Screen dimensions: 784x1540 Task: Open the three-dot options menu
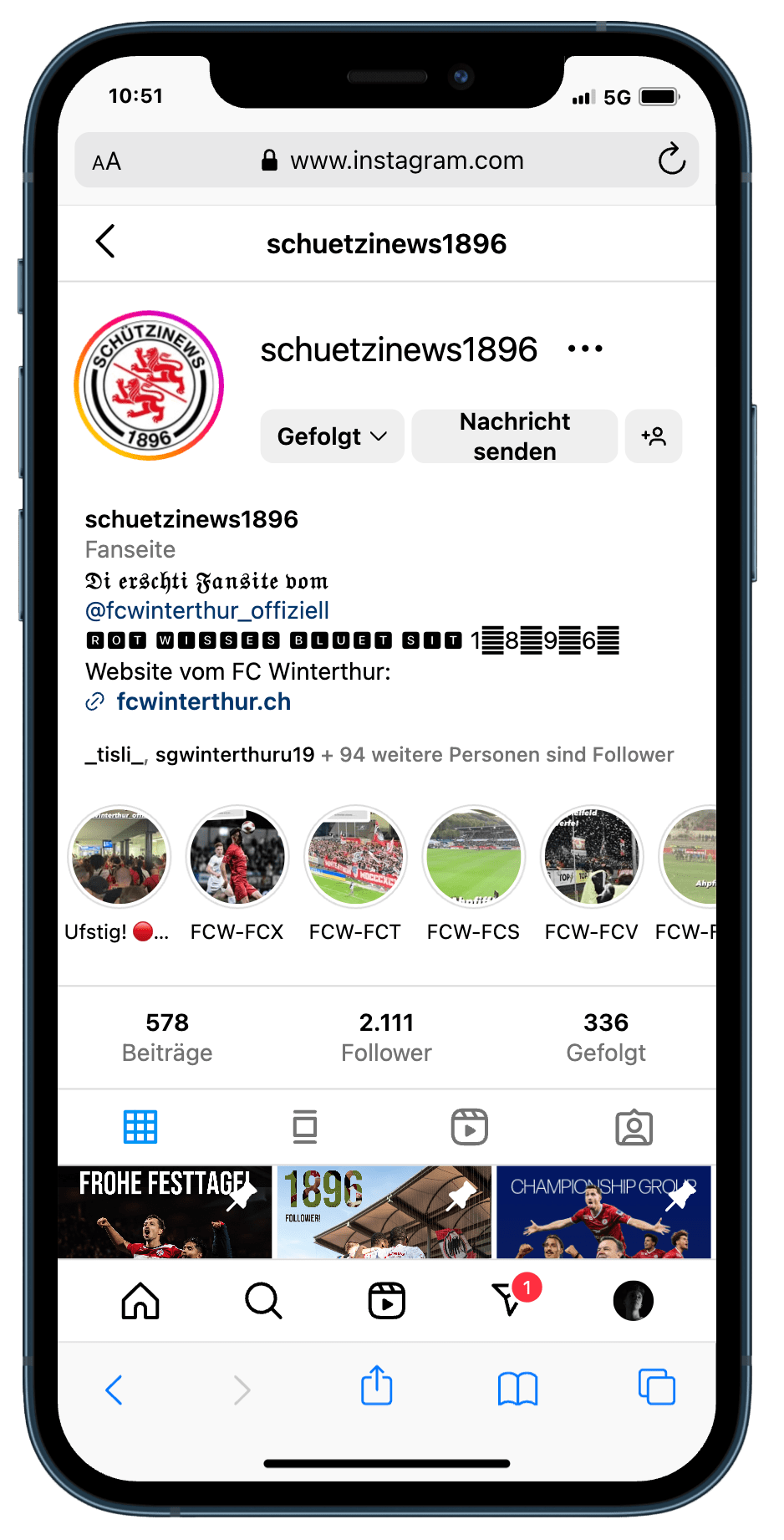pos(585,349)
